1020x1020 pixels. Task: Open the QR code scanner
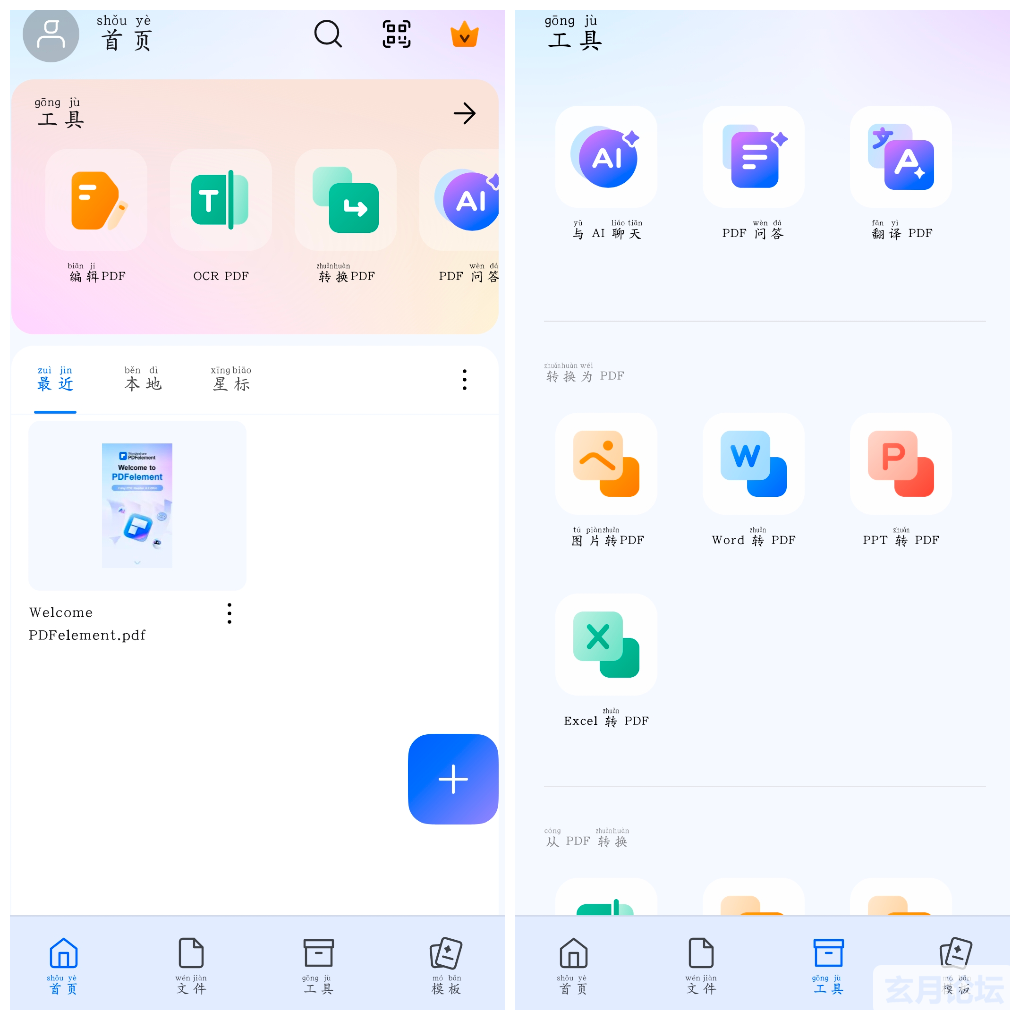click(397, 34)
